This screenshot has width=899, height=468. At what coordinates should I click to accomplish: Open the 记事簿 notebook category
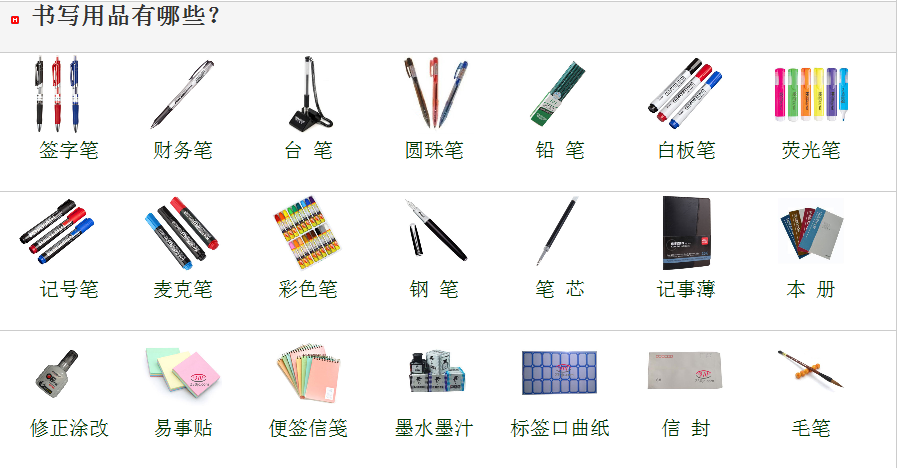686,289
